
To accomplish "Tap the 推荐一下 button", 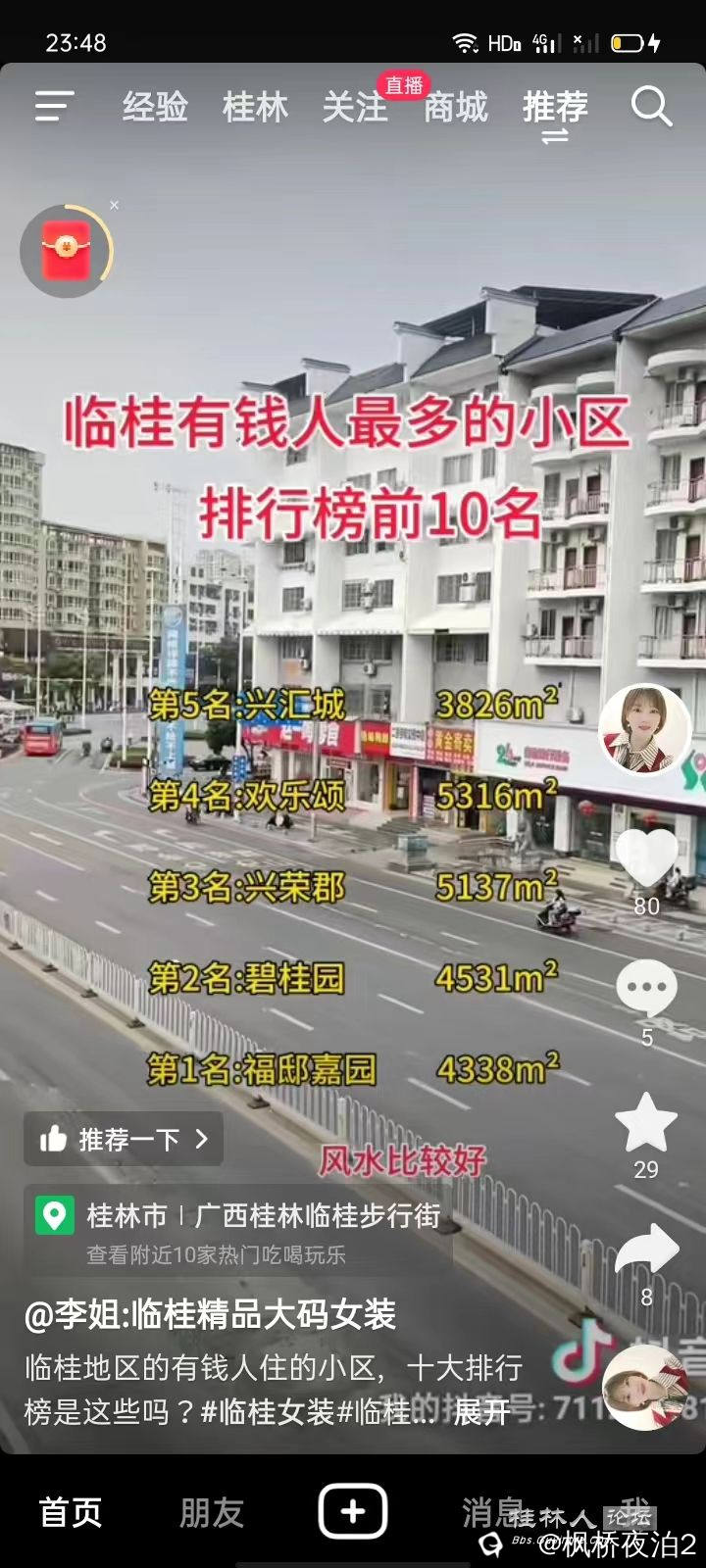I will click(124, 1139).
